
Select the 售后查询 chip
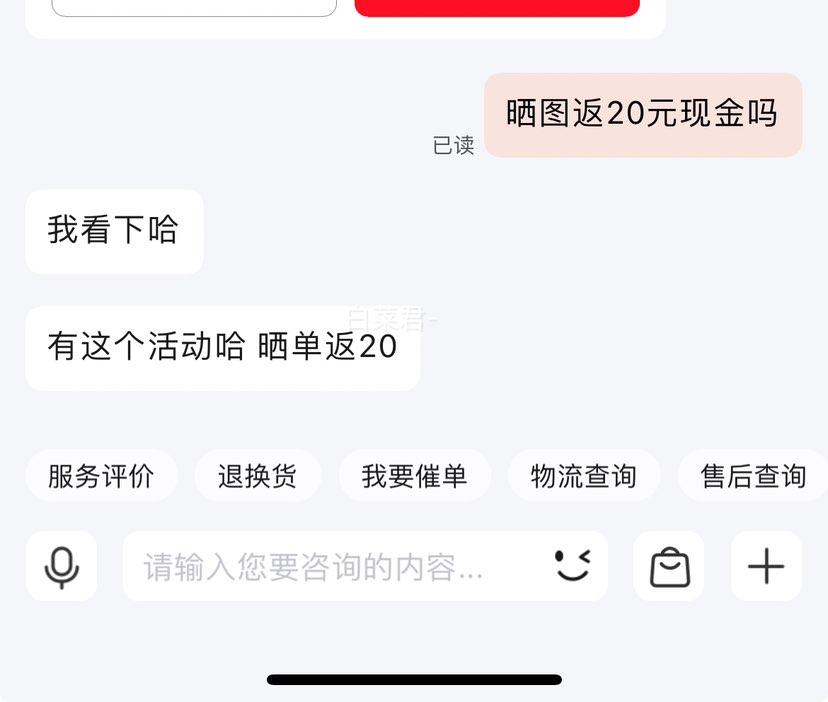[x=752, y=476]
